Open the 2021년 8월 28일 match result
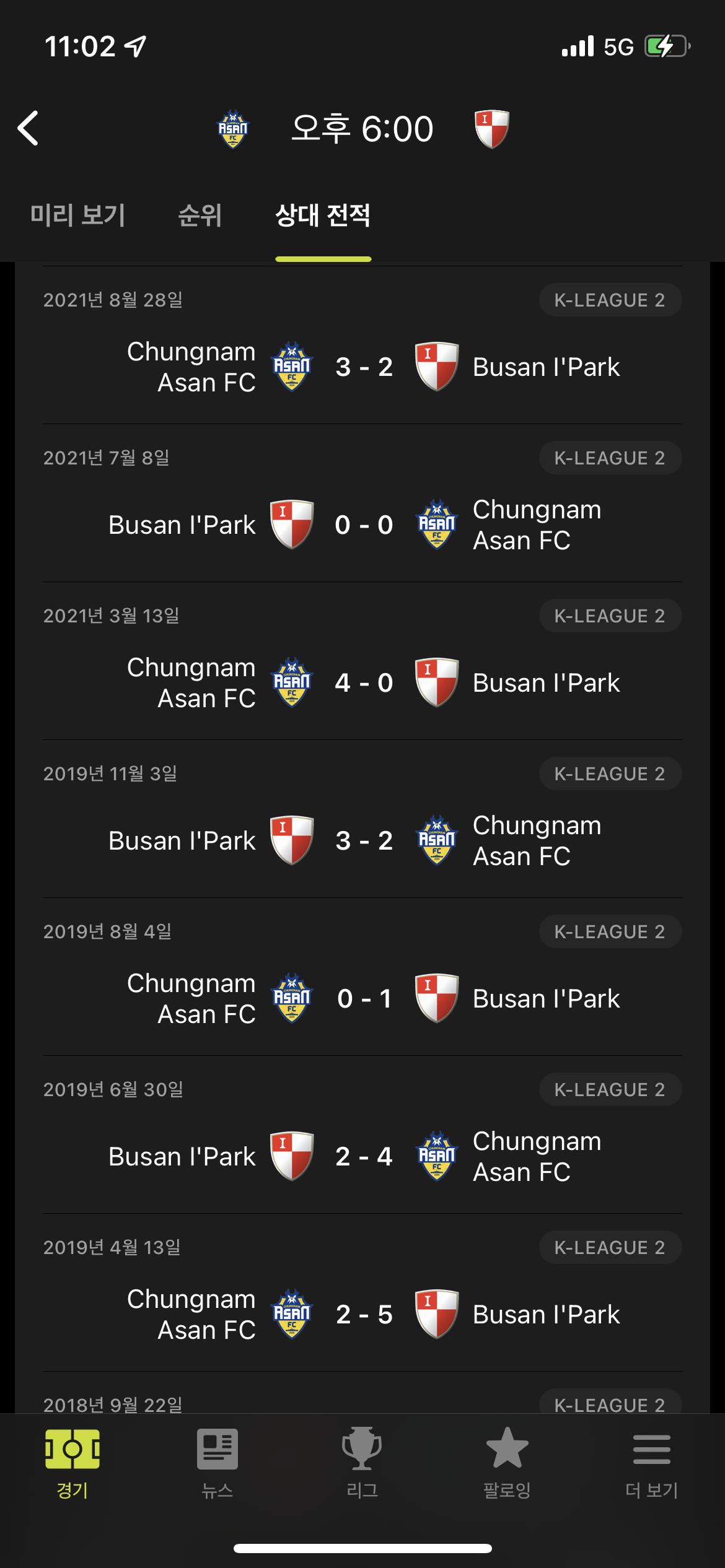Viewport: 725px width, 1568px height. point(363,367)
